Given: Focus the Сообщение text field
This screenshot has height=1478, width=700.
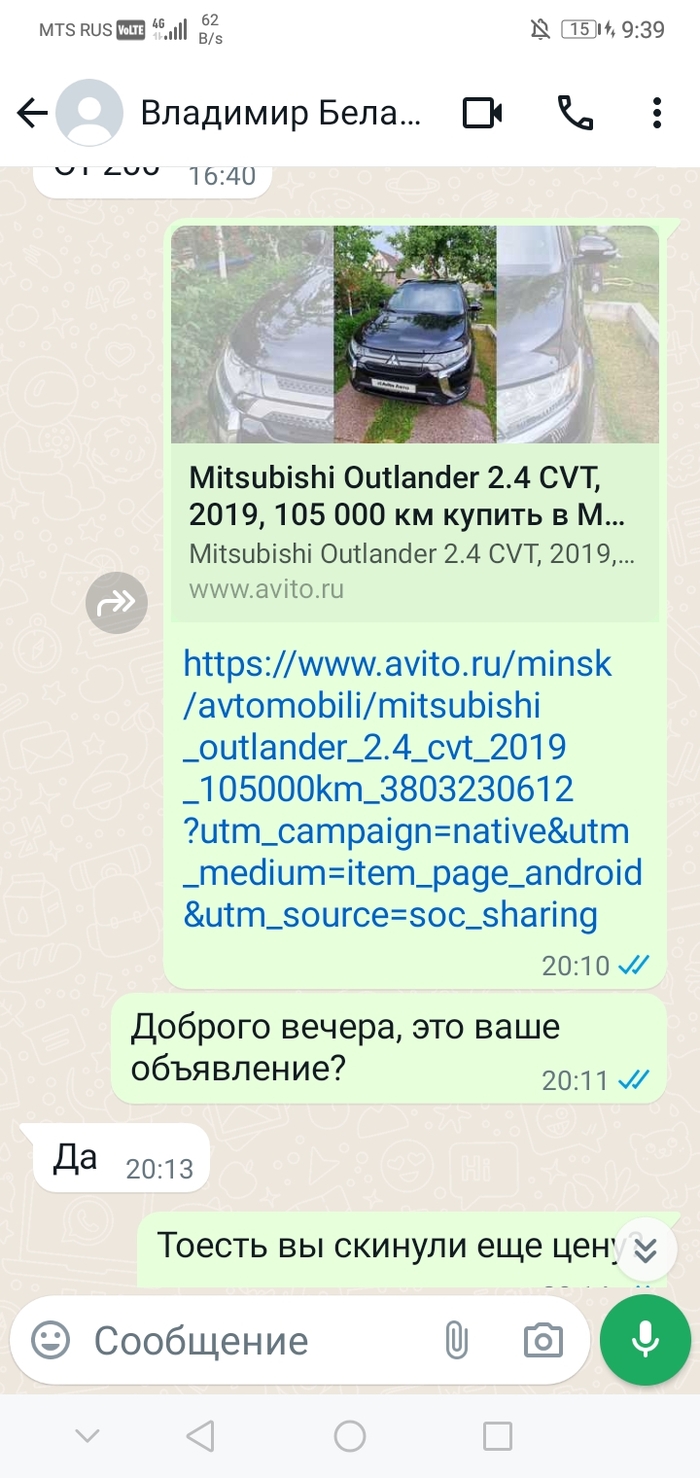Looking at the screenshot, I should coord(250,1341).
